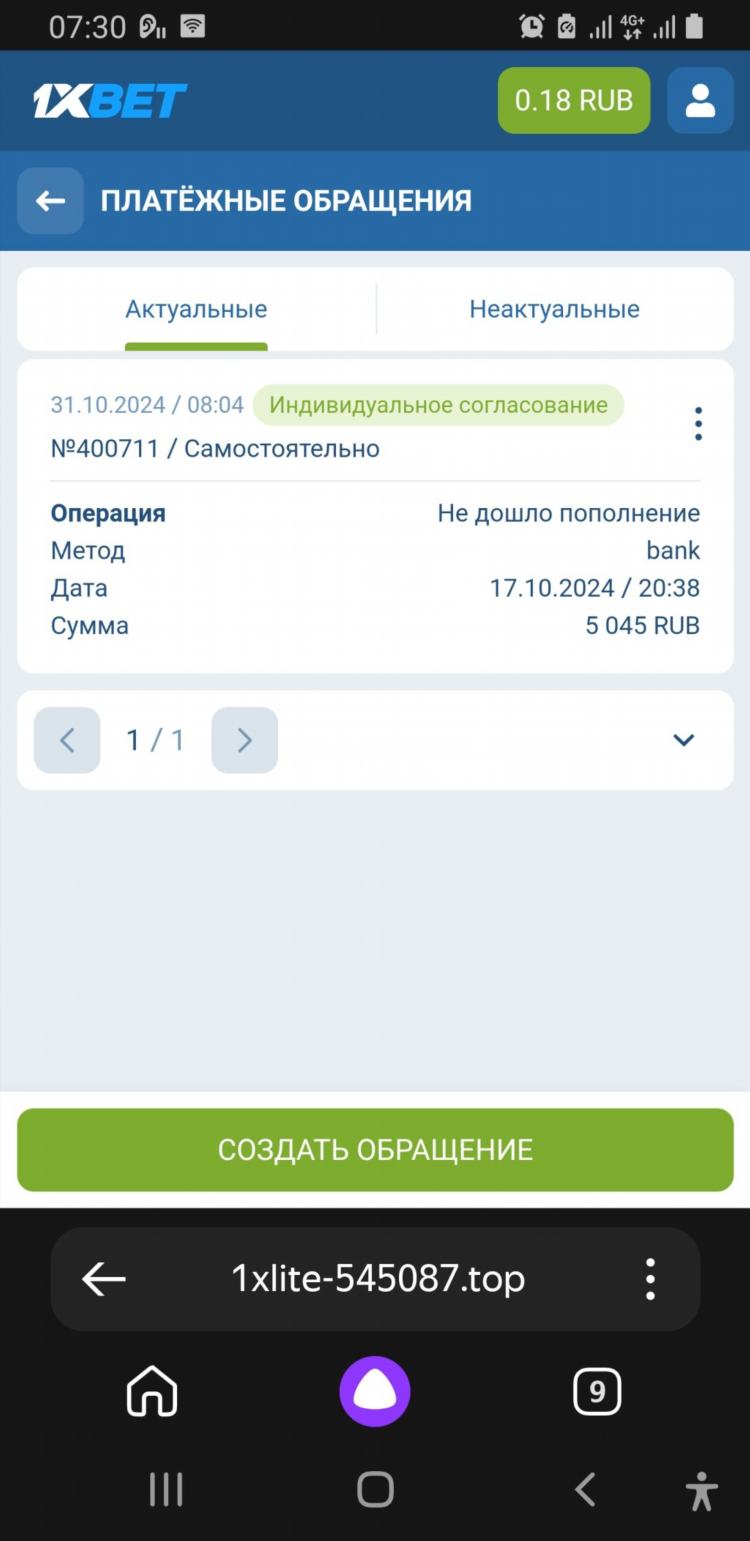The width and height of the screenshot is (750, 1541).
Task: Open the 1xlite-545087.top address field
Action: tap(378, 1278)
